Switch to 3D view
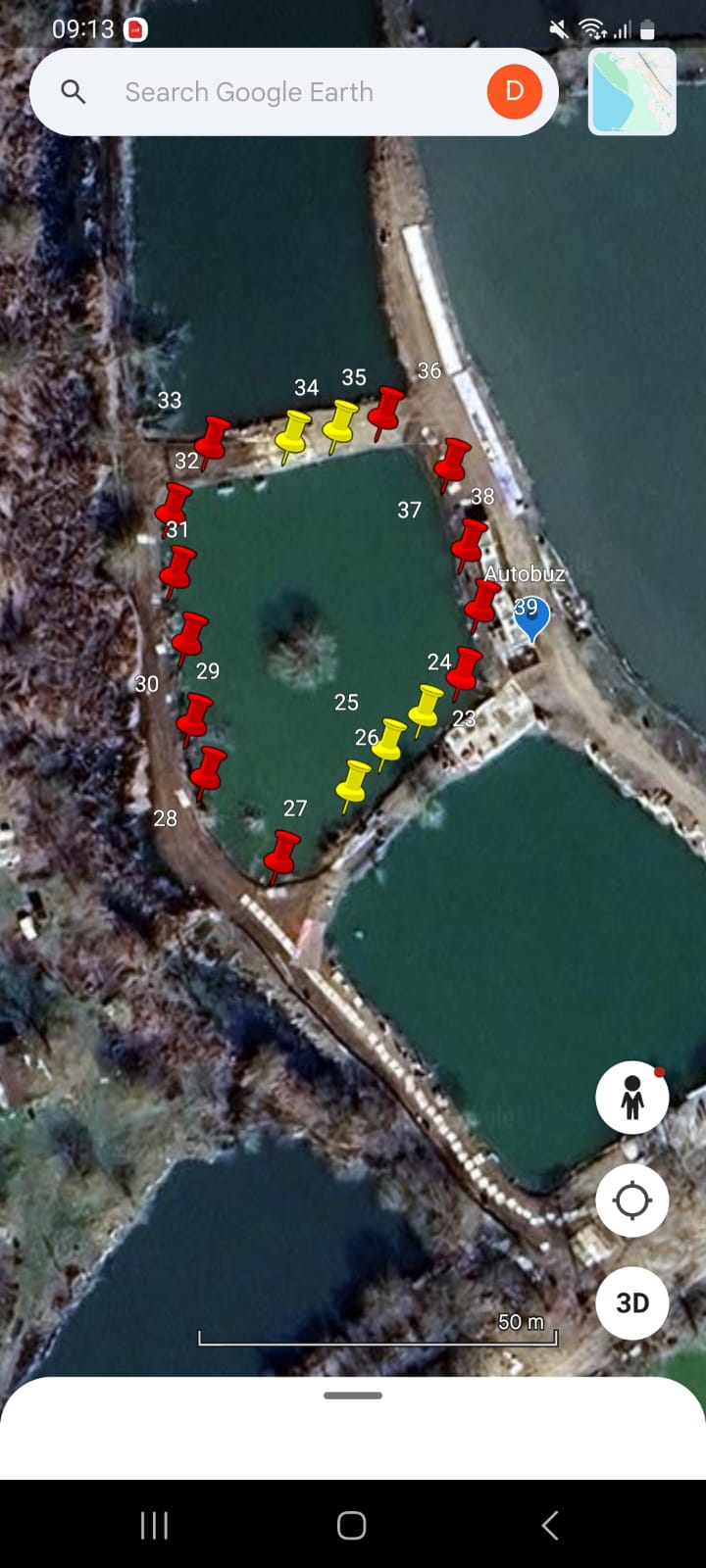 point(632,1302)
